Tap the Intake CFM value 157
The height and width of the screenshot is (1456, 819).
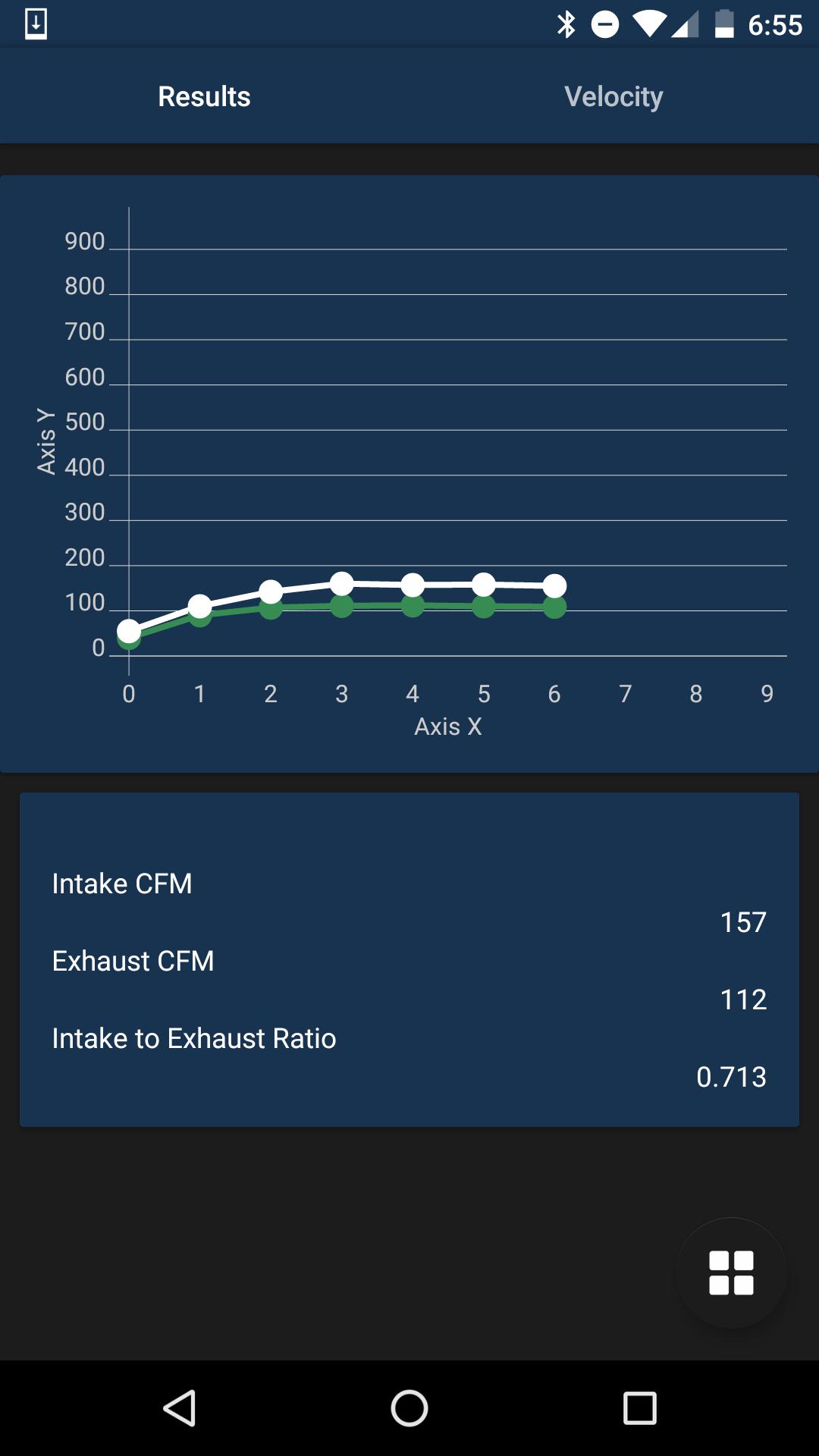click(x=742, y=922)
